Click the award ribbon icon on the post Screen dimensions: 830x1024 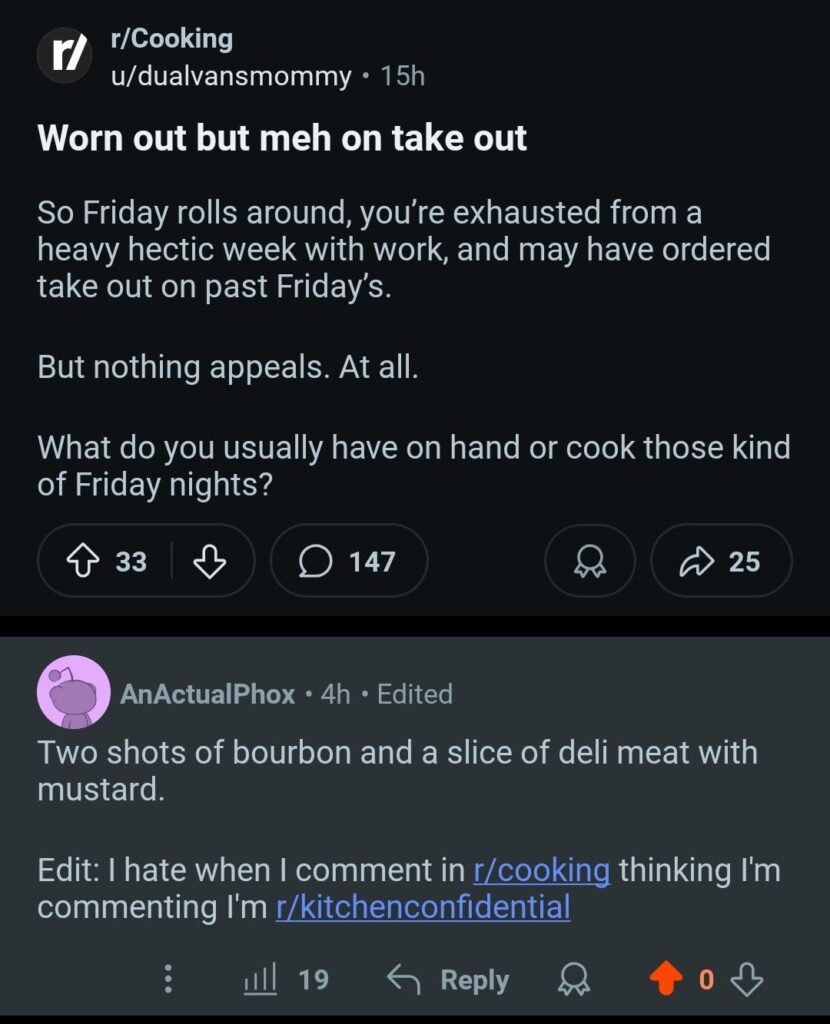pos(589,561)
